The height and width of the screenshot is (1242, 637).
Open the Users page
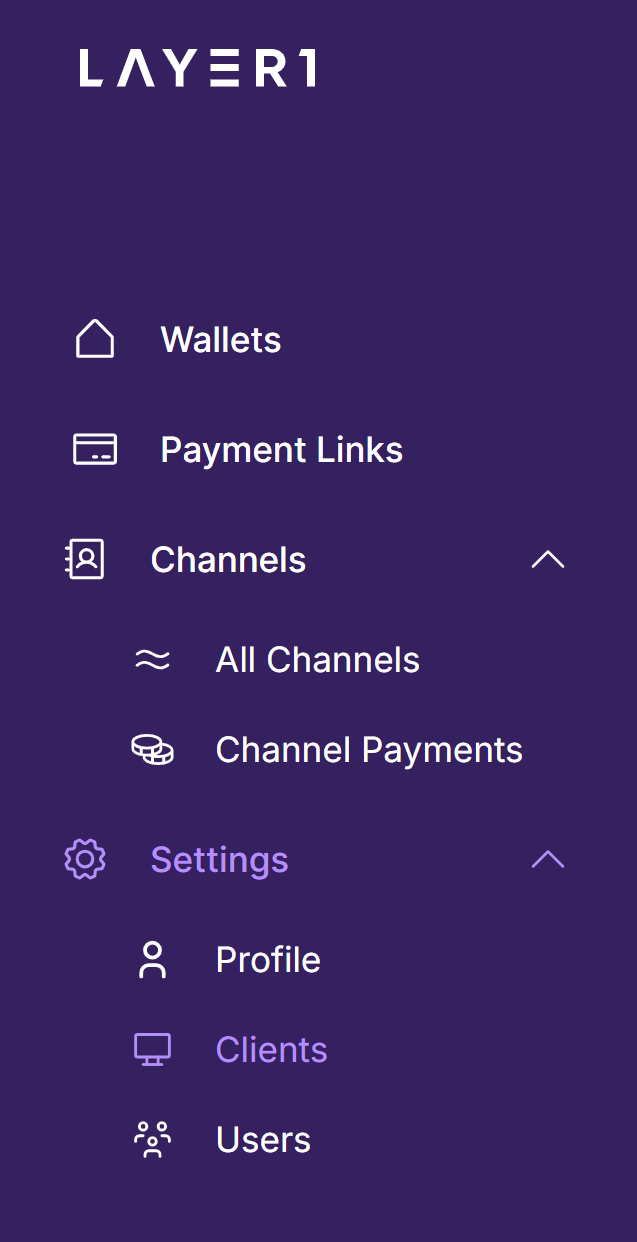[263, 1140]
